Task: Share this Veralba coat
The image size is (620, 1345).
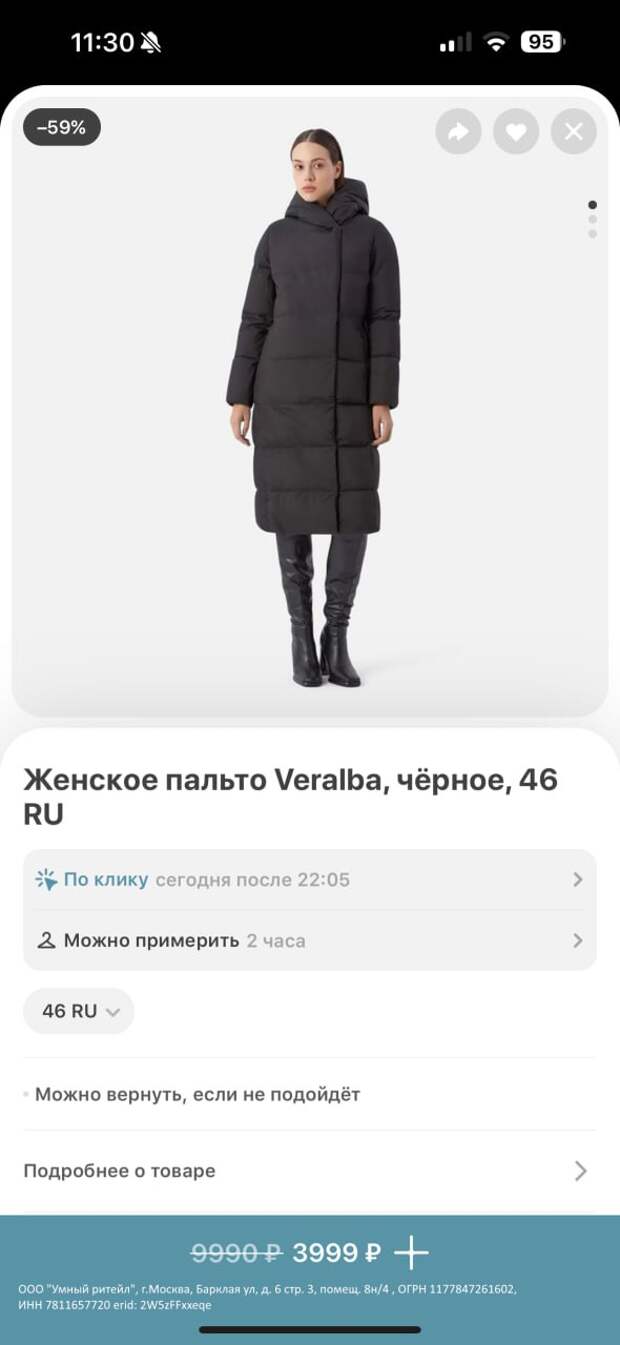Action: pos(458,132)
